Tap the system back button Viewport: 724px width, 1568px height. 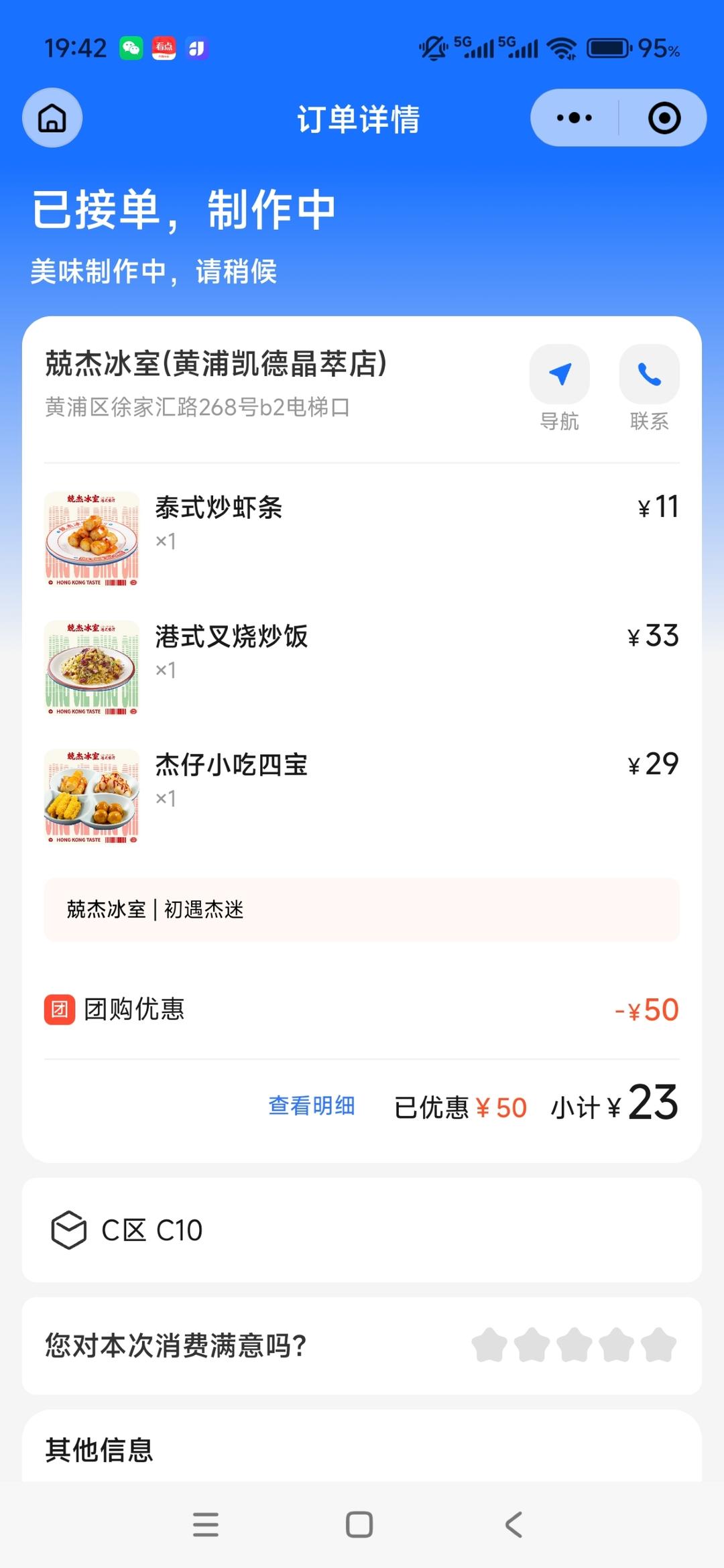514,1524
